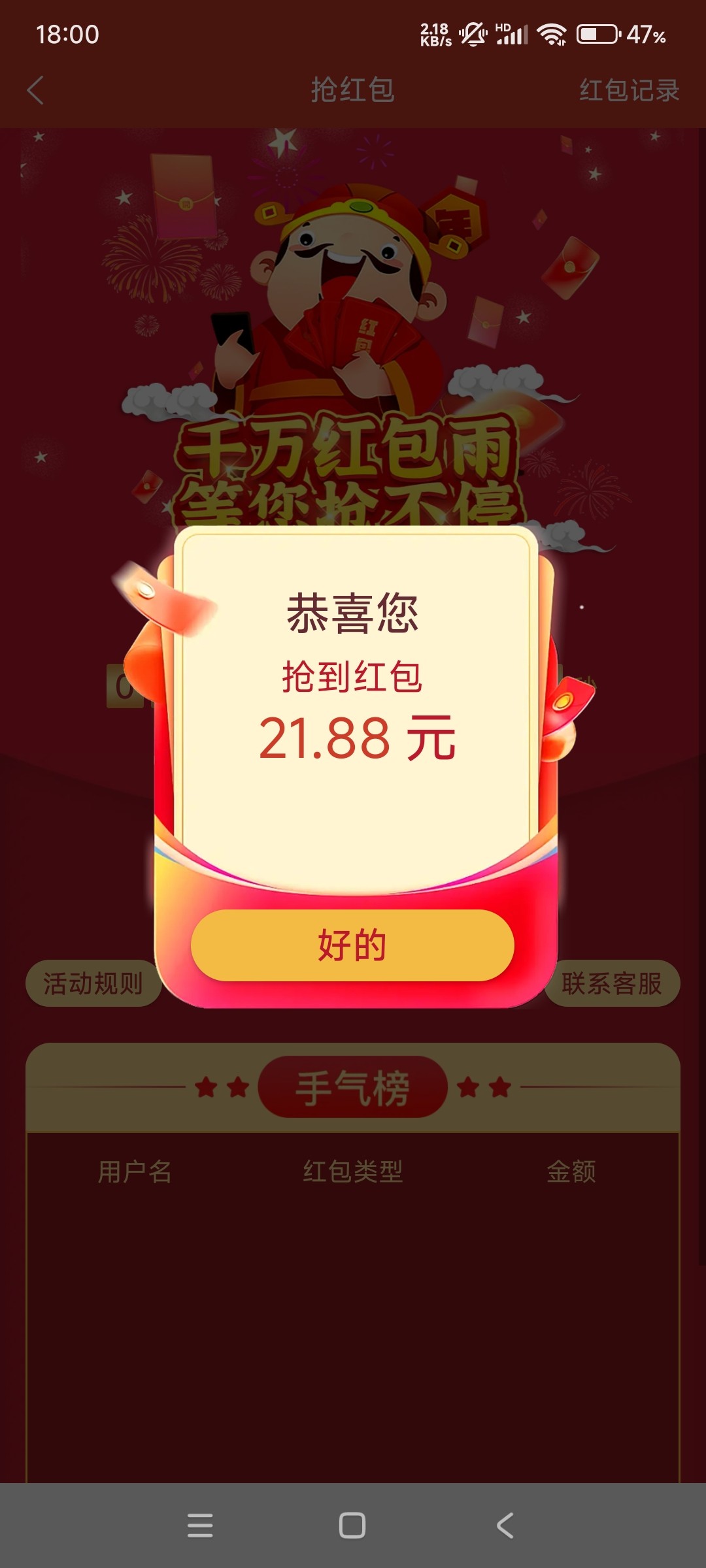
Task: Tap 好的 to confirm the red packet
Action: (352, 945)
